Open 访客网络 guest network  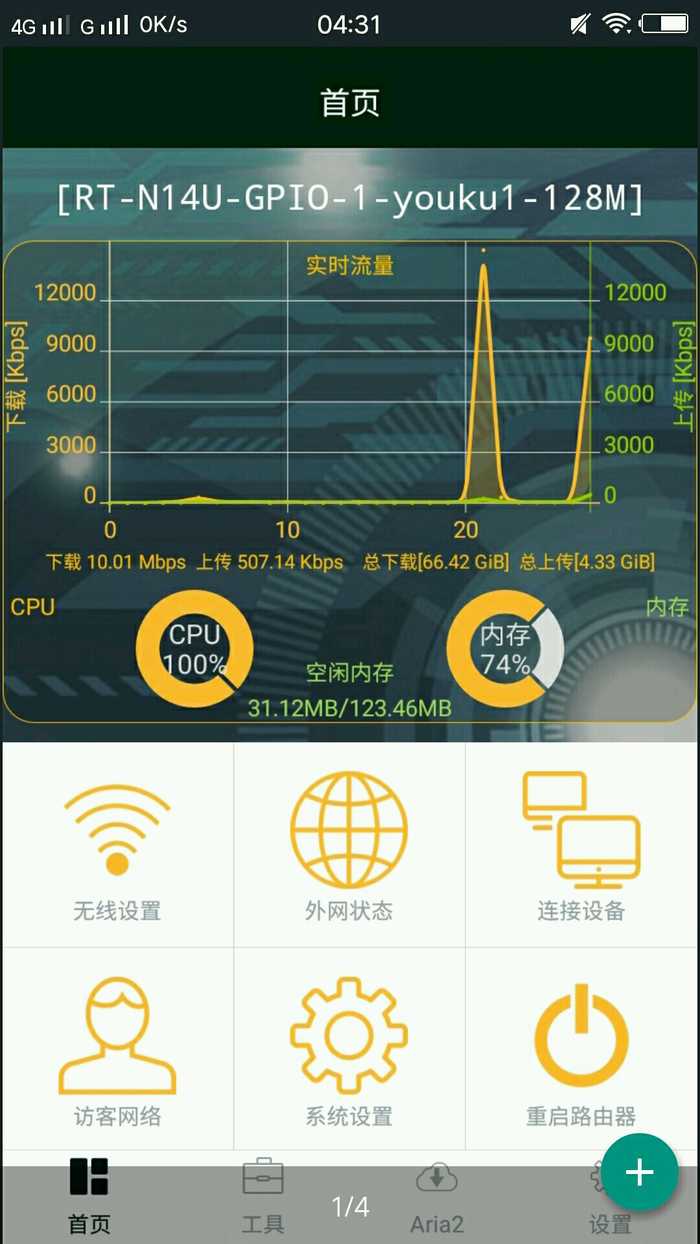click(x=117, y=1050)
